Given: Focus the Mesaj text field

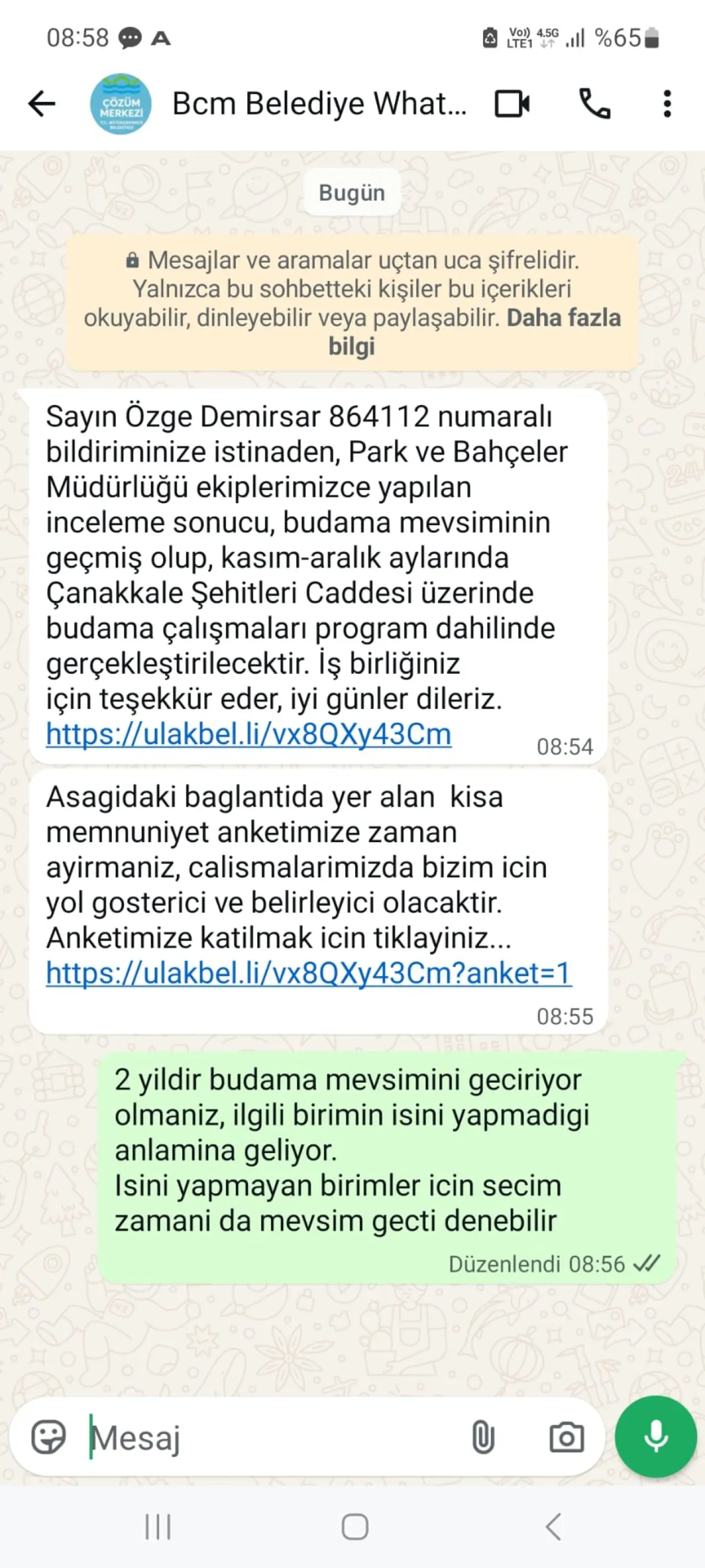Looking at the screenshot, I should (274, 1438).
